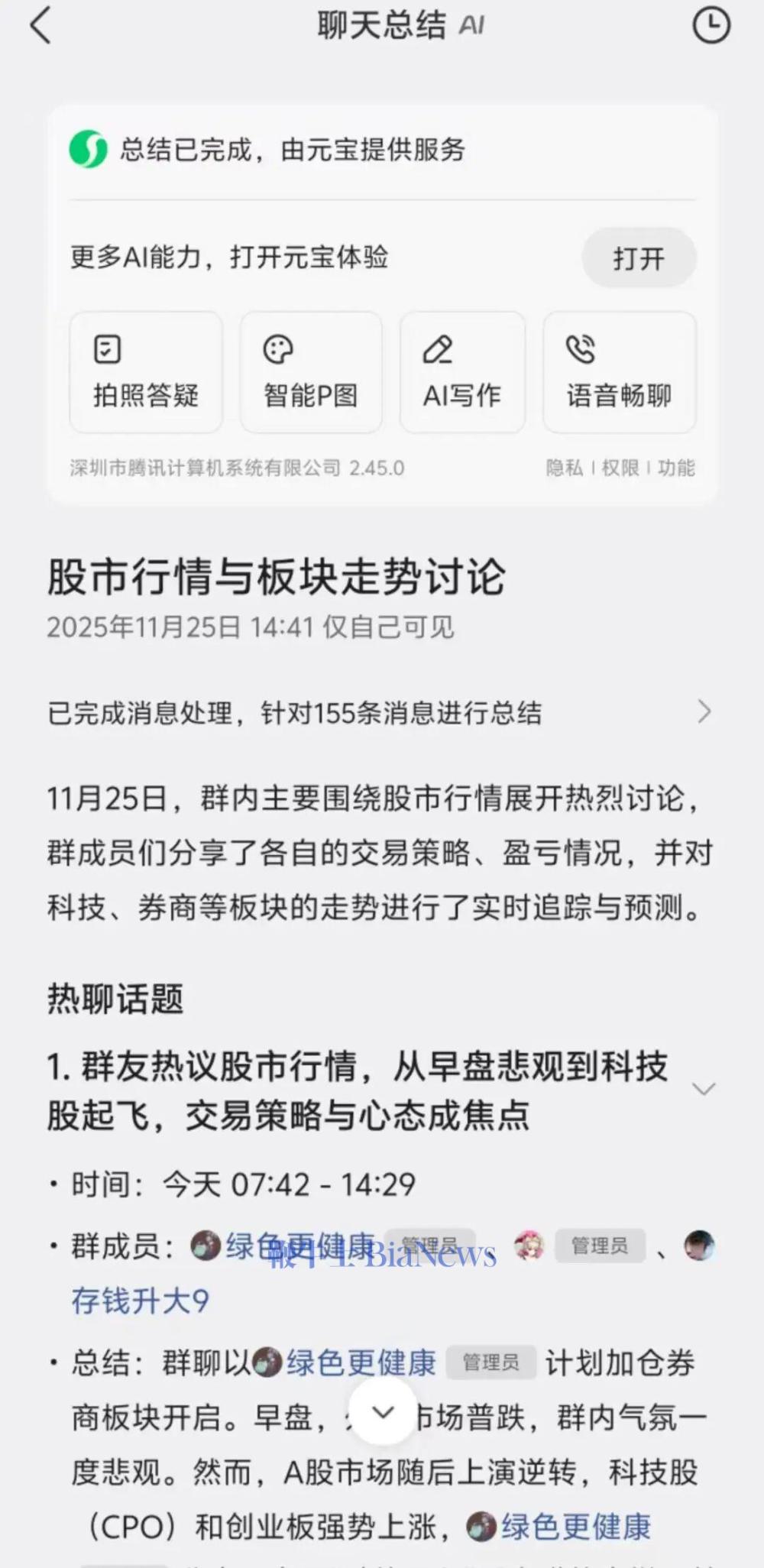This screenshot has width=764, height=1568.
Task: View the 155 processed messages details
Action: point(380,712)
